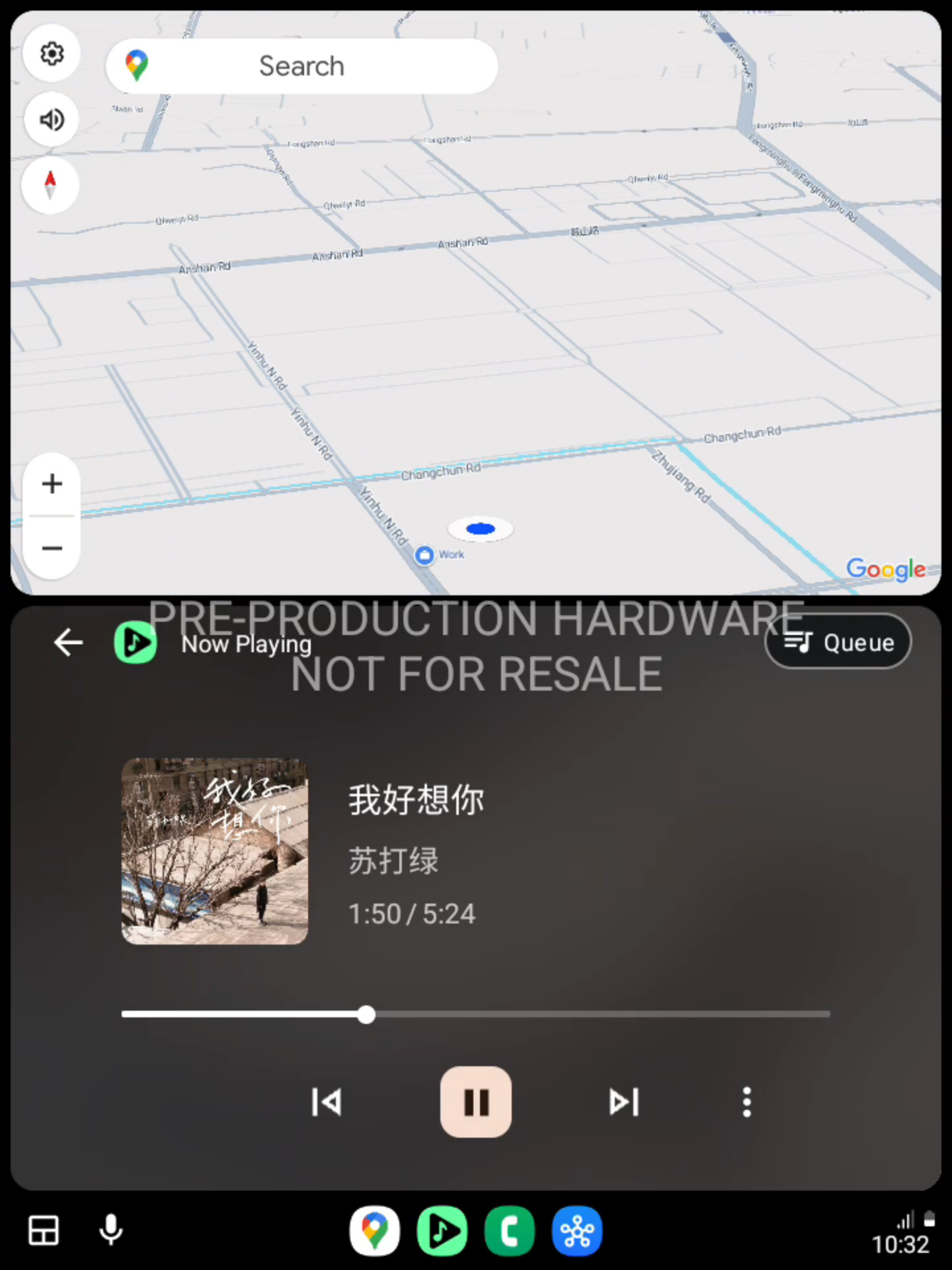Tap the song progress bar

tap(476, 1014)
